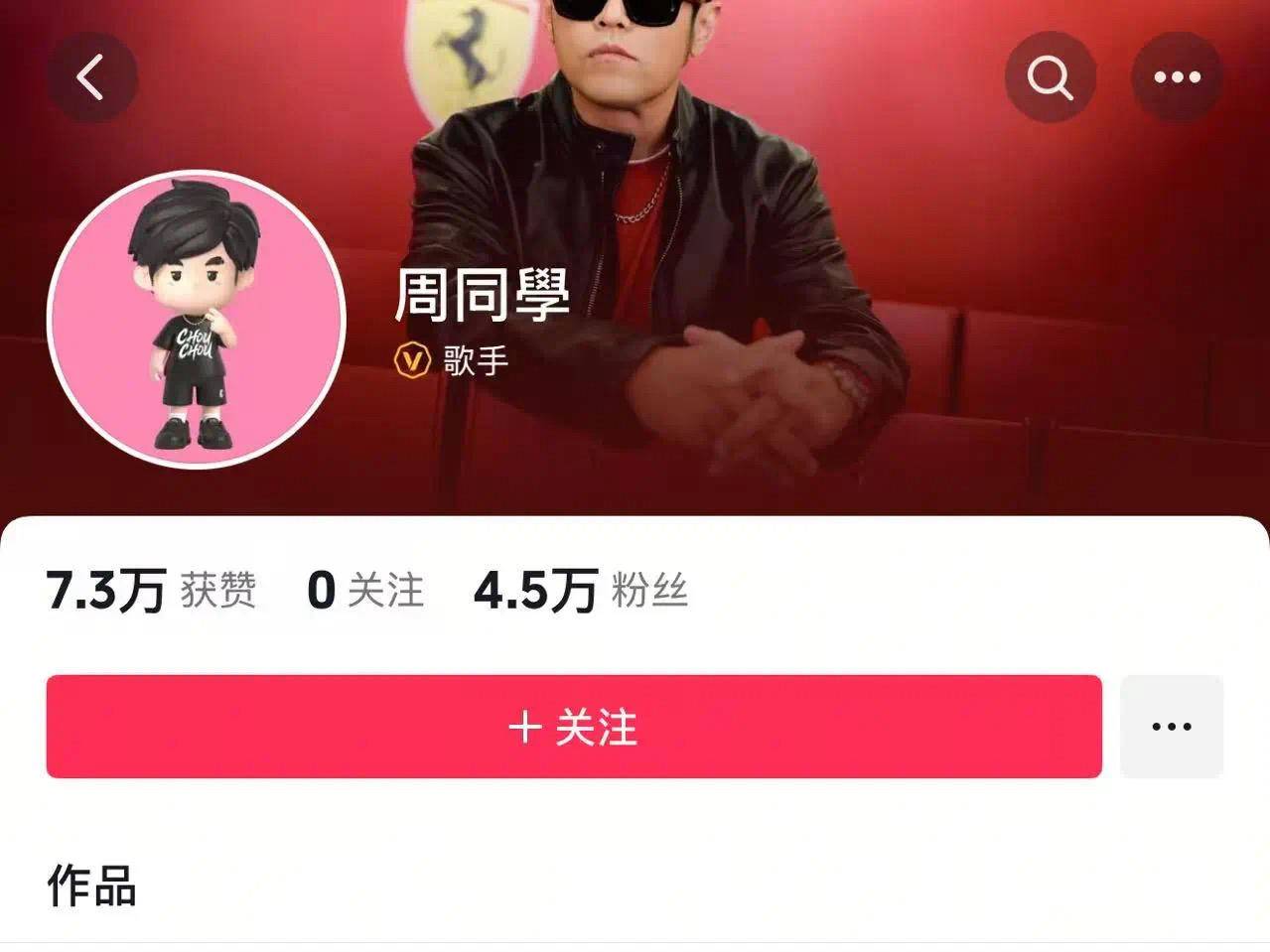Viewport: 1270px width, 952px height.
Task: Open more options beside the 关注 button
Action: click(x=1172, y=727)
